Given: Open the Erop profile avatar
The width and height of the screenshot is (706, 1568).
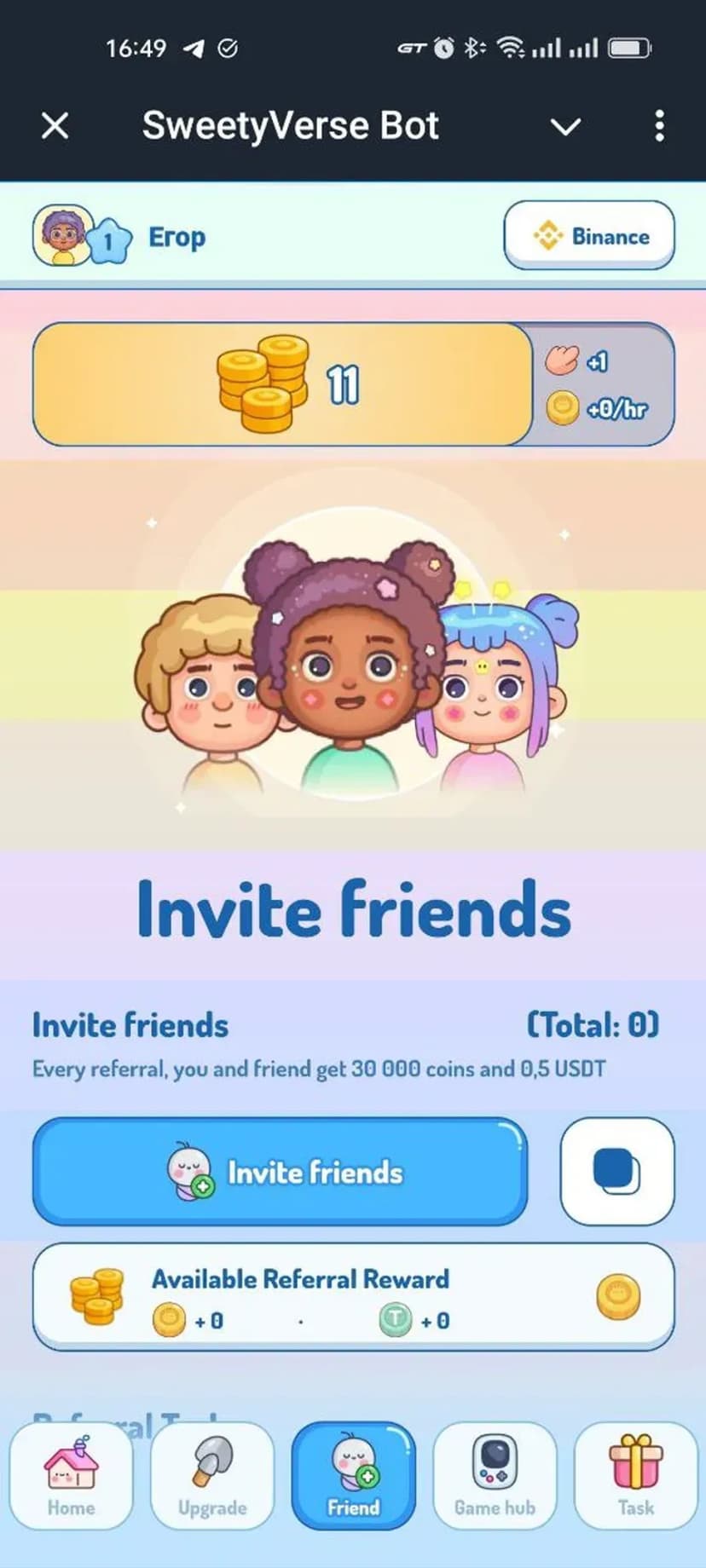Looking at the screenshot, I should [62, 235].
